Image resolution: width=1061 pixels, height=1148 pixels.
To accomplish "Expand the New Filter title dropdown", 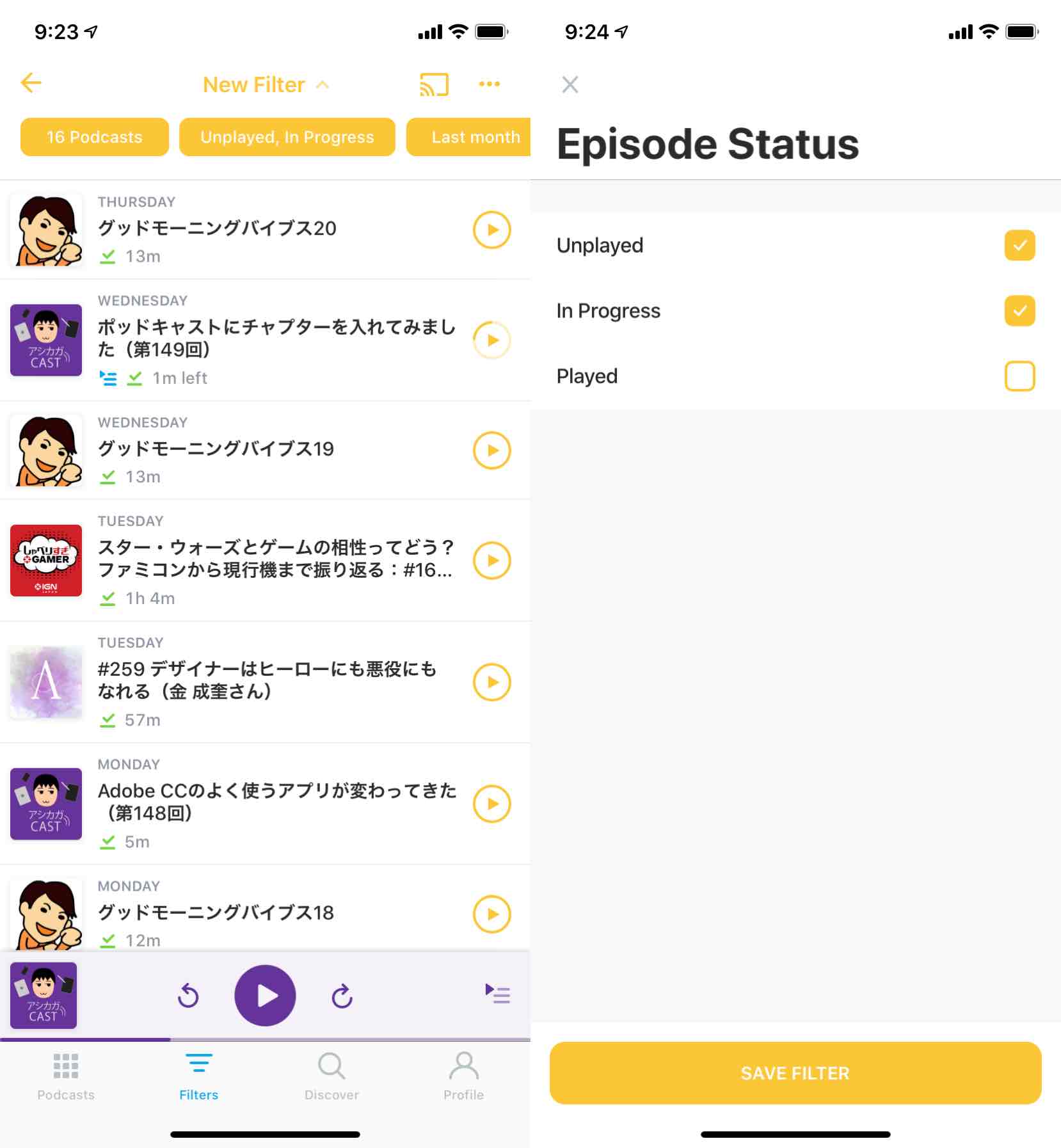I will pos(266,84).
